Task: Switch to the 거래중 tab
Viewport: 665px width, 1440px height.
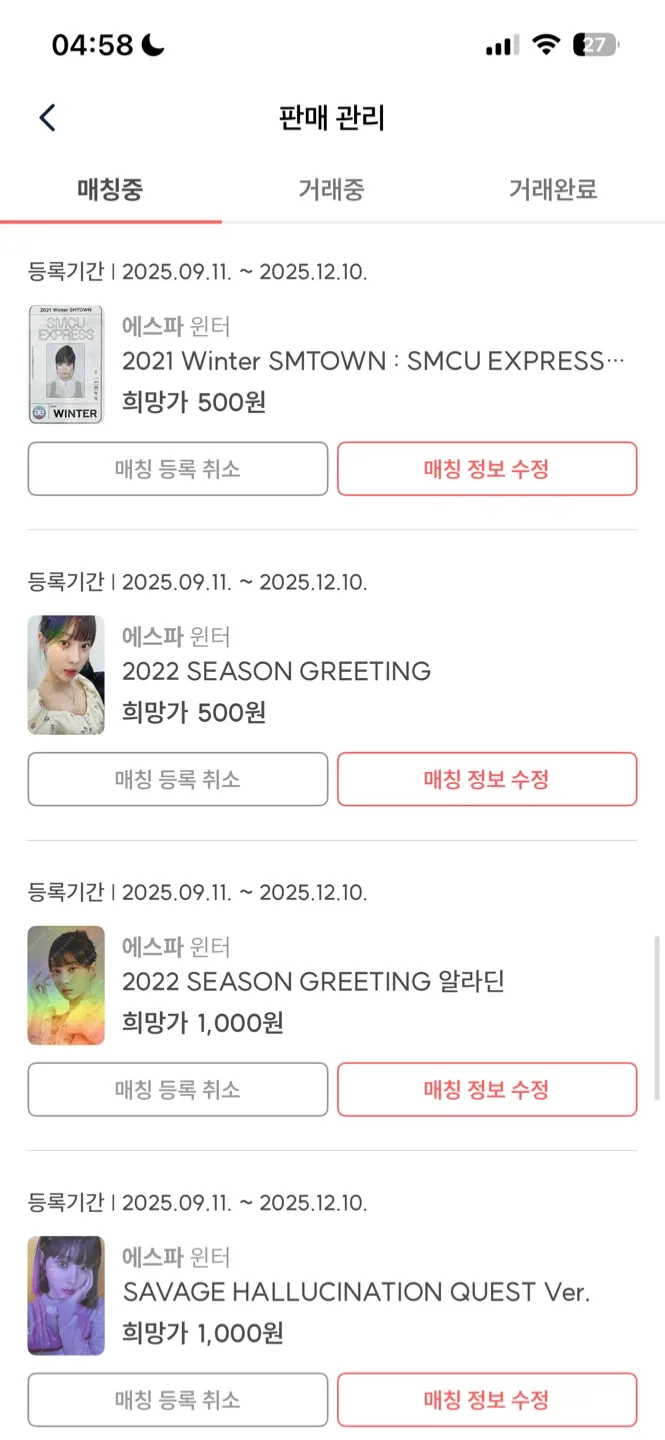Action: tap(331, 190)
